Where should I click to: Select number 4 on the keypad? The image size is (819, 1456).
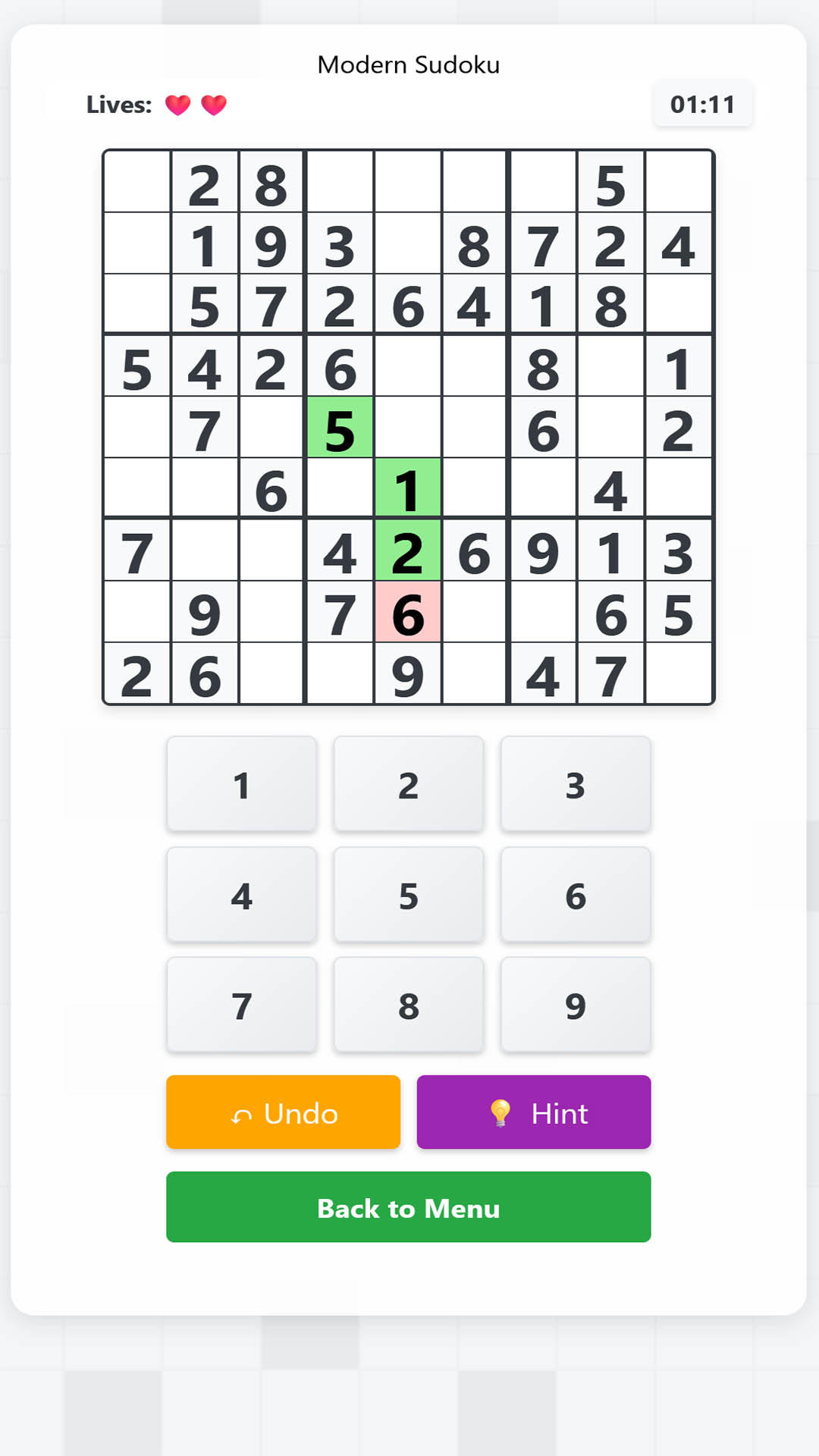point(241,896)
